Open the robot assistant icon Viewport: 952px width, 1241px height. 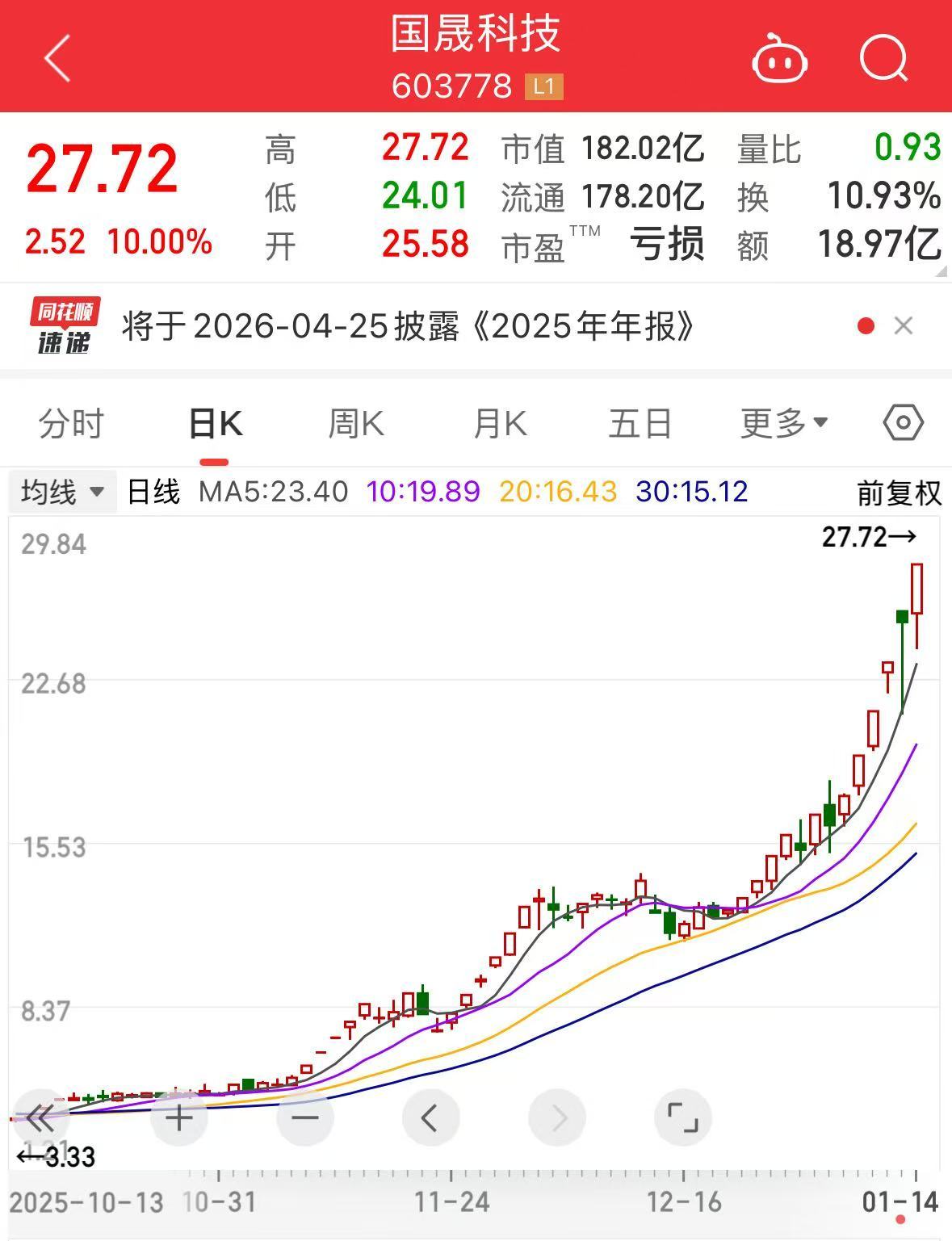pyautogui.click(x=779, y=60)
